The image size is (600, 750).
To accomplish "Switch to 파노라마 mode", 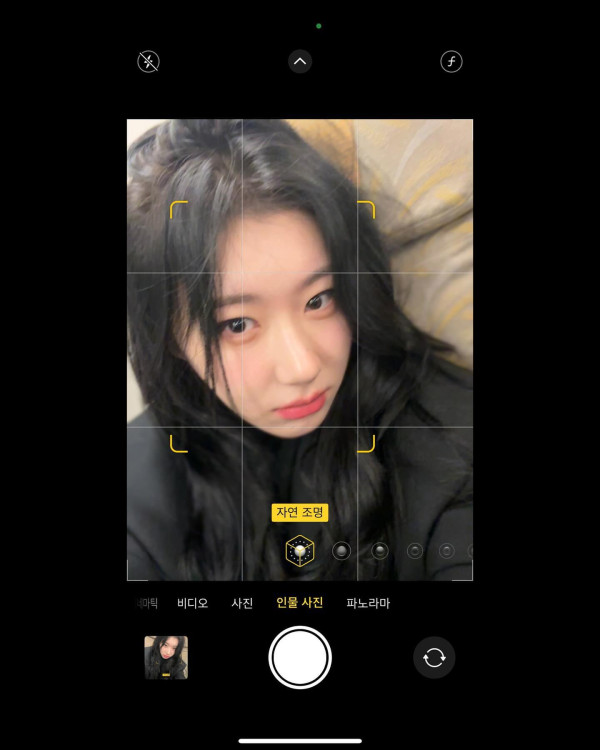I will tap(368, 603).
